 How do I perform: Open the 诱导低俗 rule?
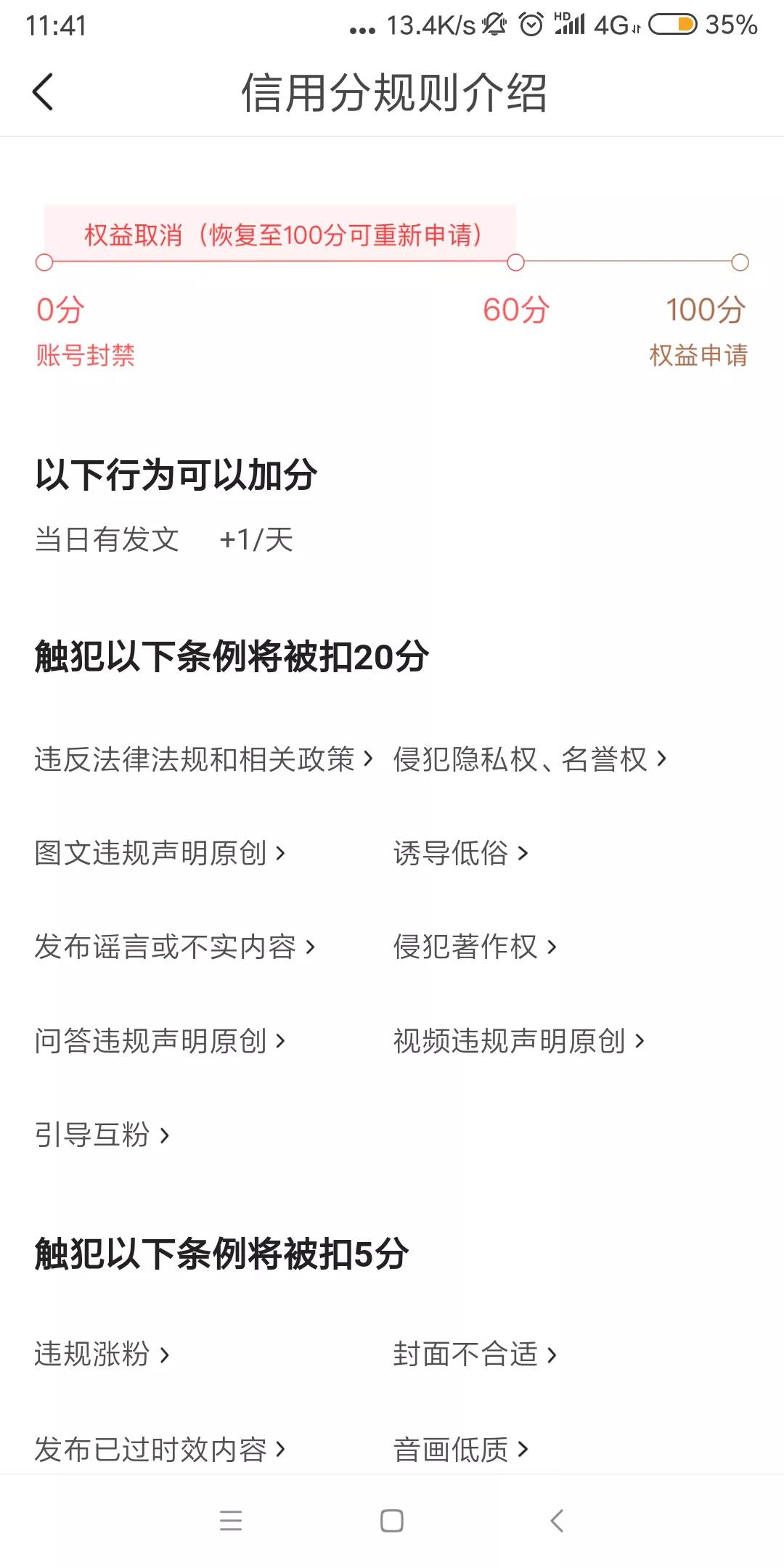click(x=460, y=853)
